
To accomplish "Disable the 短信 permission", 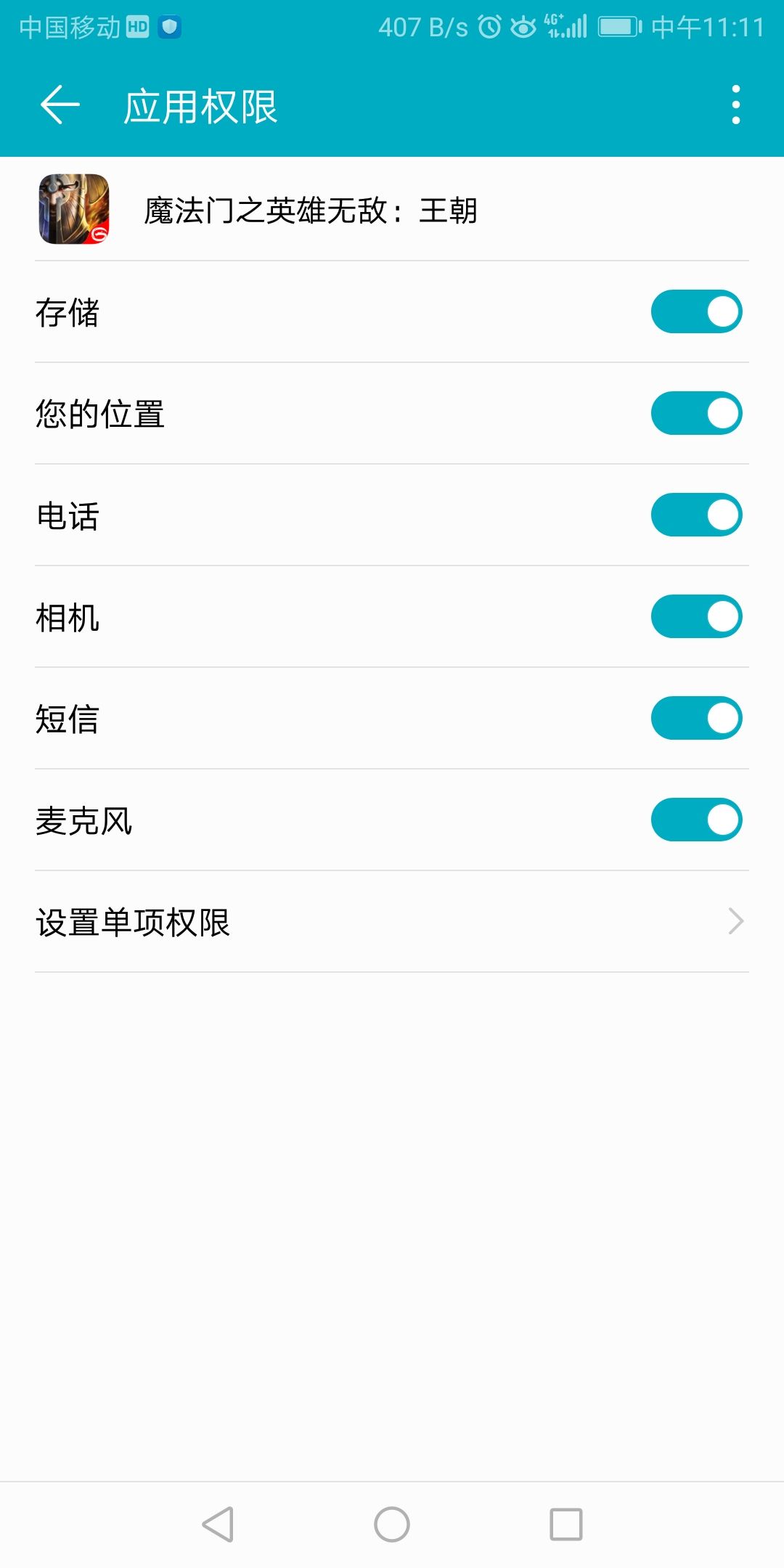I will [695, 719].
